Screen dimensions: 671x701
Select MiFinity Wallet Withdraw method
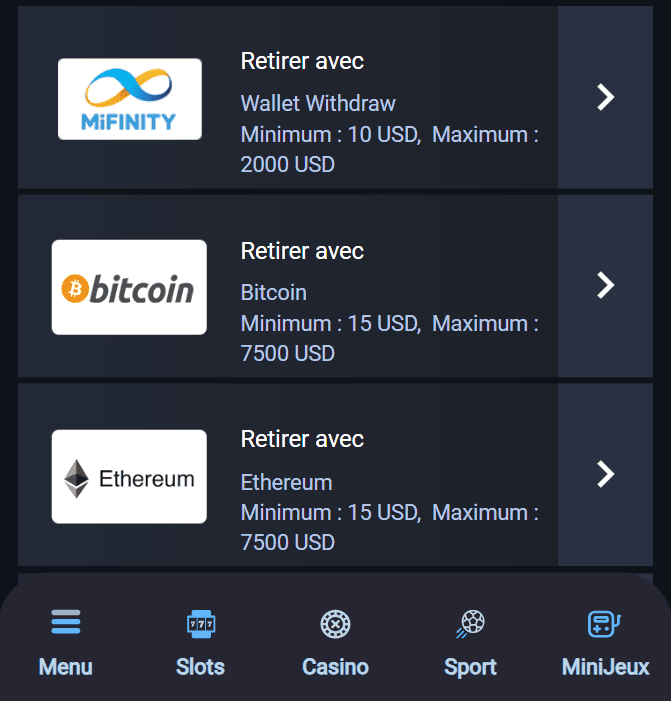point(604,97)
